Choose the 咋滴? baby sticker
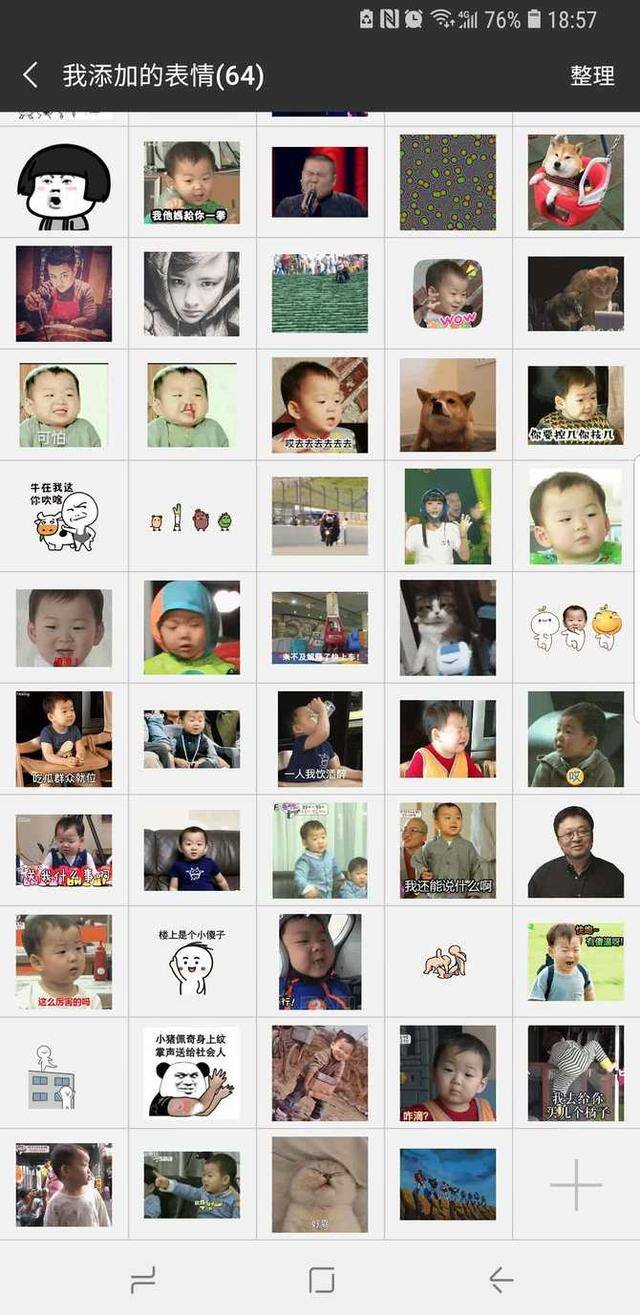Image resolution: width=640 pixels, height=1315 pixels. pyautogui.click(x=448, y=1074)
